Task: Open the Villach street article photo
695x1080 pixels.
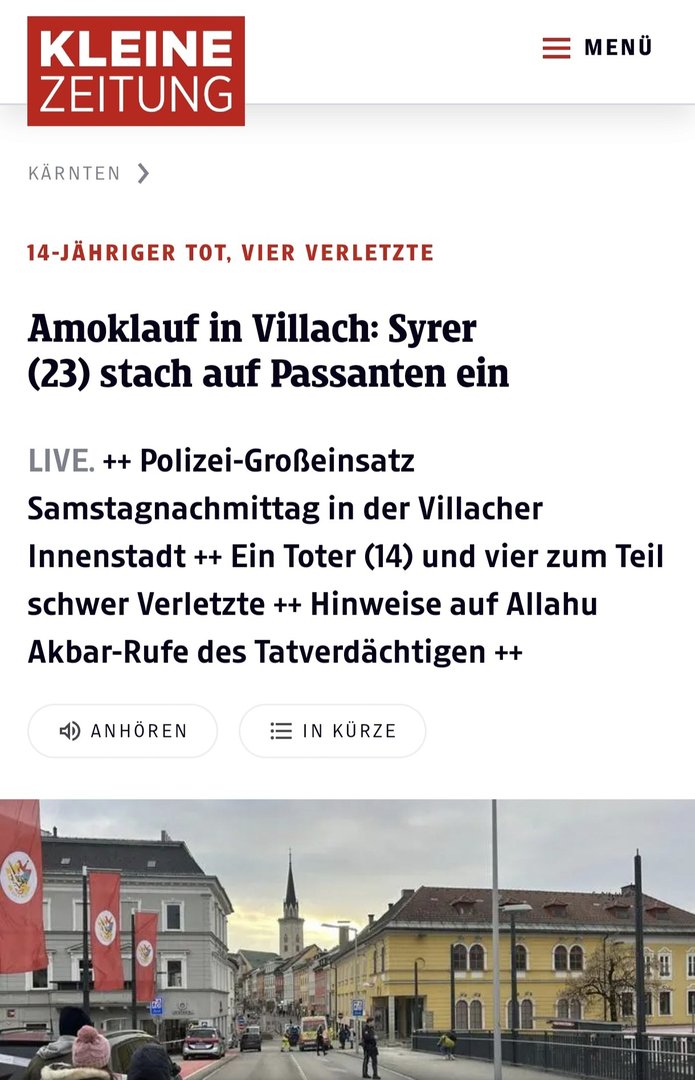Action: 347,939
